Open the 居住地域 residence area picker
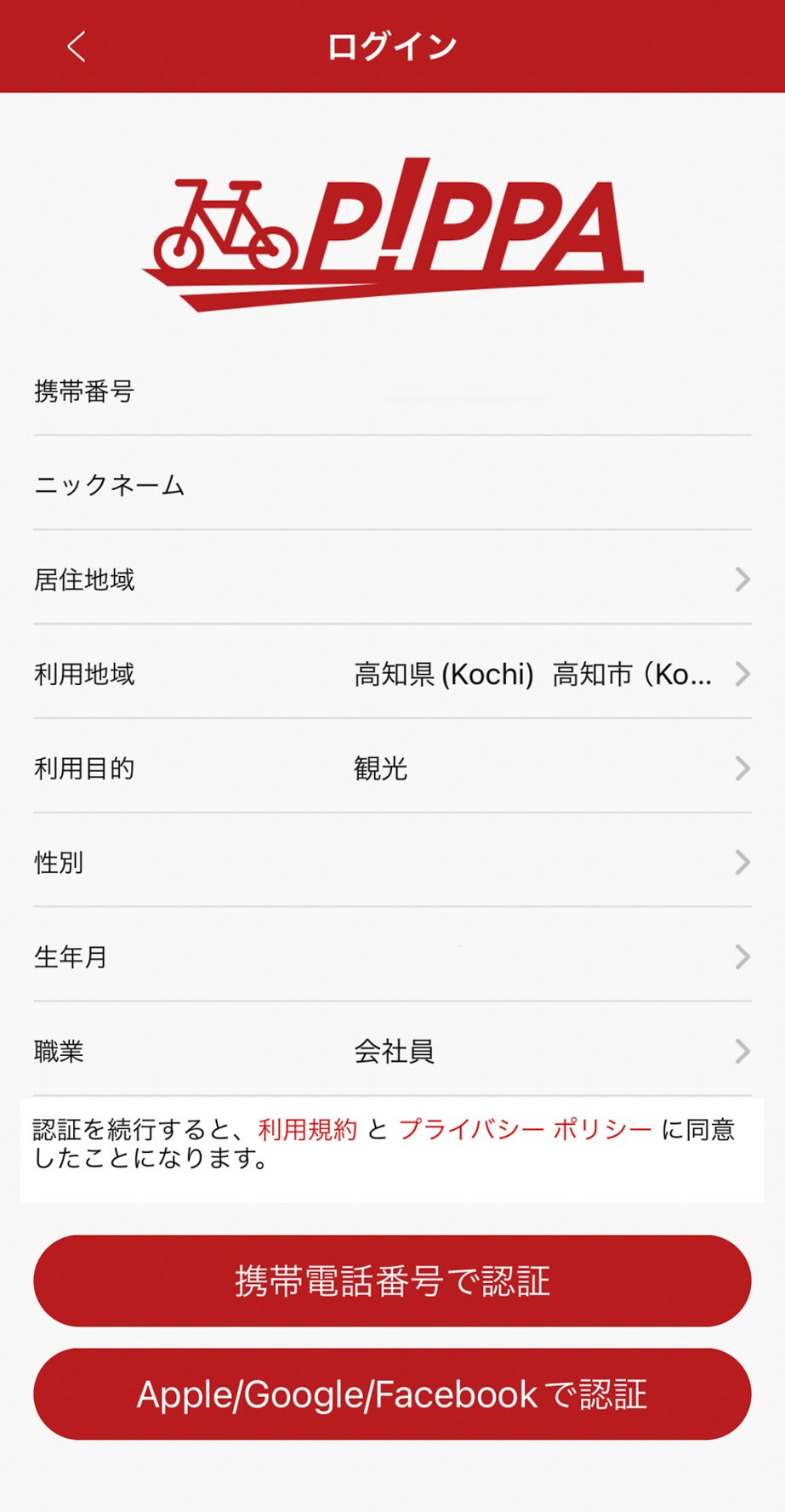Image resolution: width=785 pixels, height=1512 pixels. (391, 580)
